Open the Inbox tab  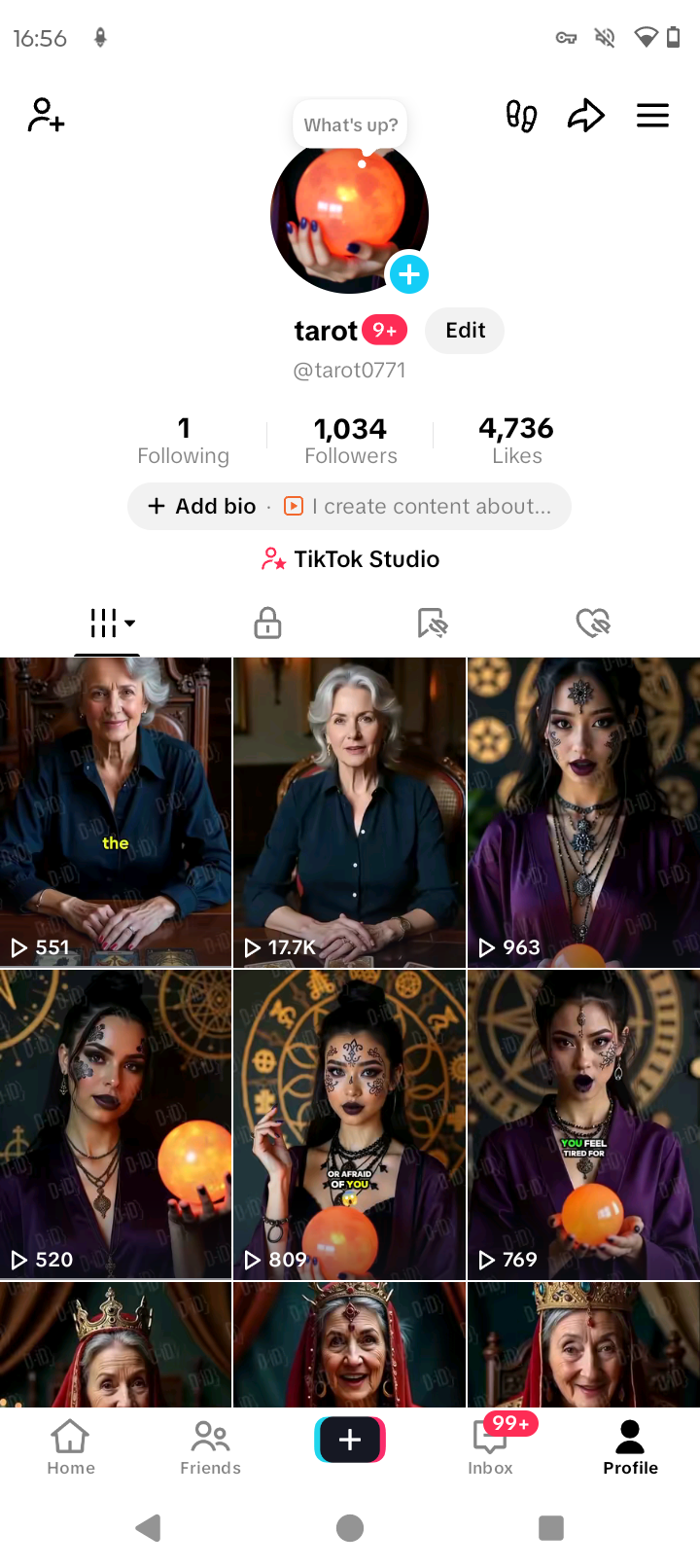[x=491, y=1446]
